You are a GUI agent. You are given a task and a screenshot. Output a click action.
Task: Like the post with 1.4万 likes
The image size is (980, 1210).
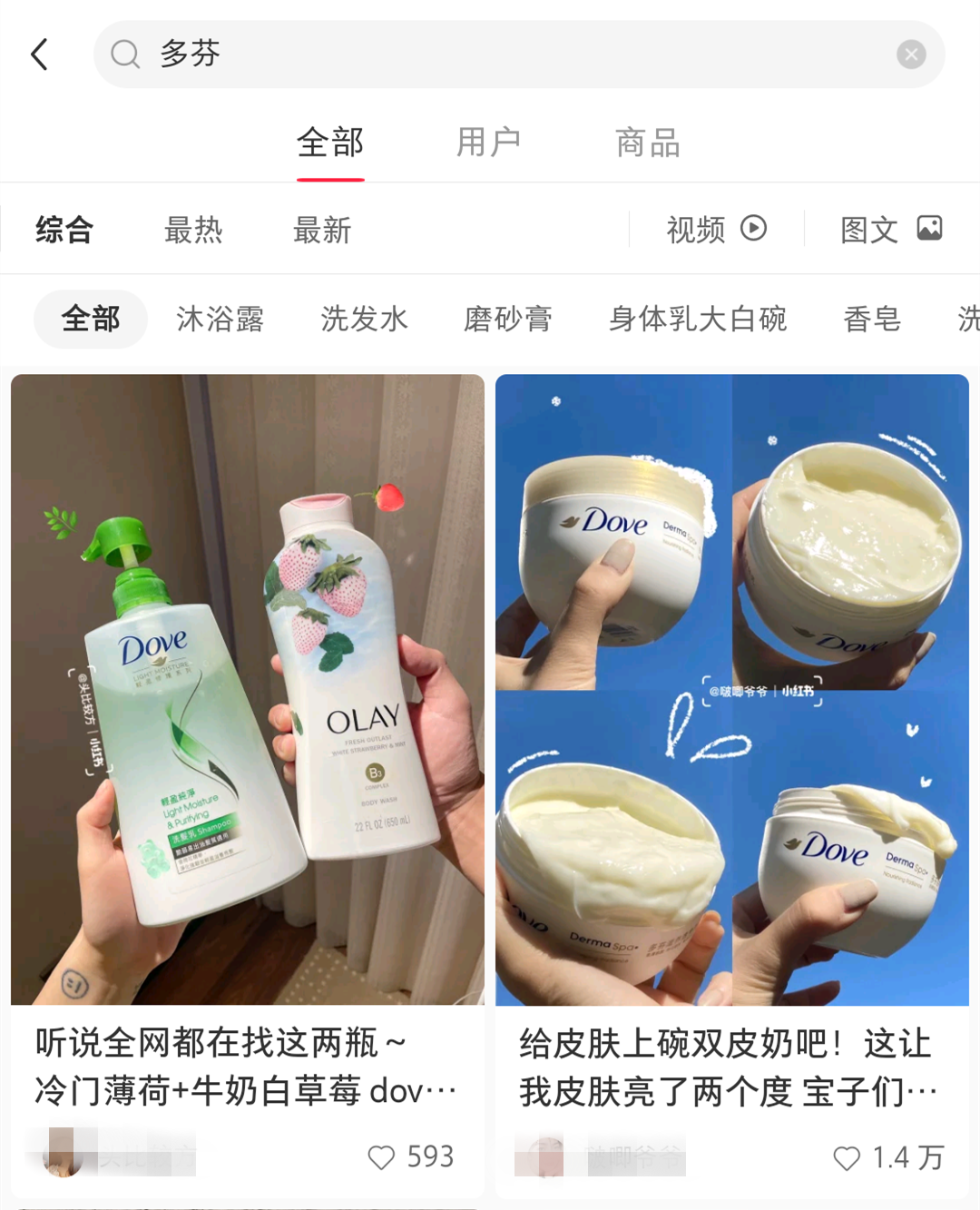[x=847, y=1157]
